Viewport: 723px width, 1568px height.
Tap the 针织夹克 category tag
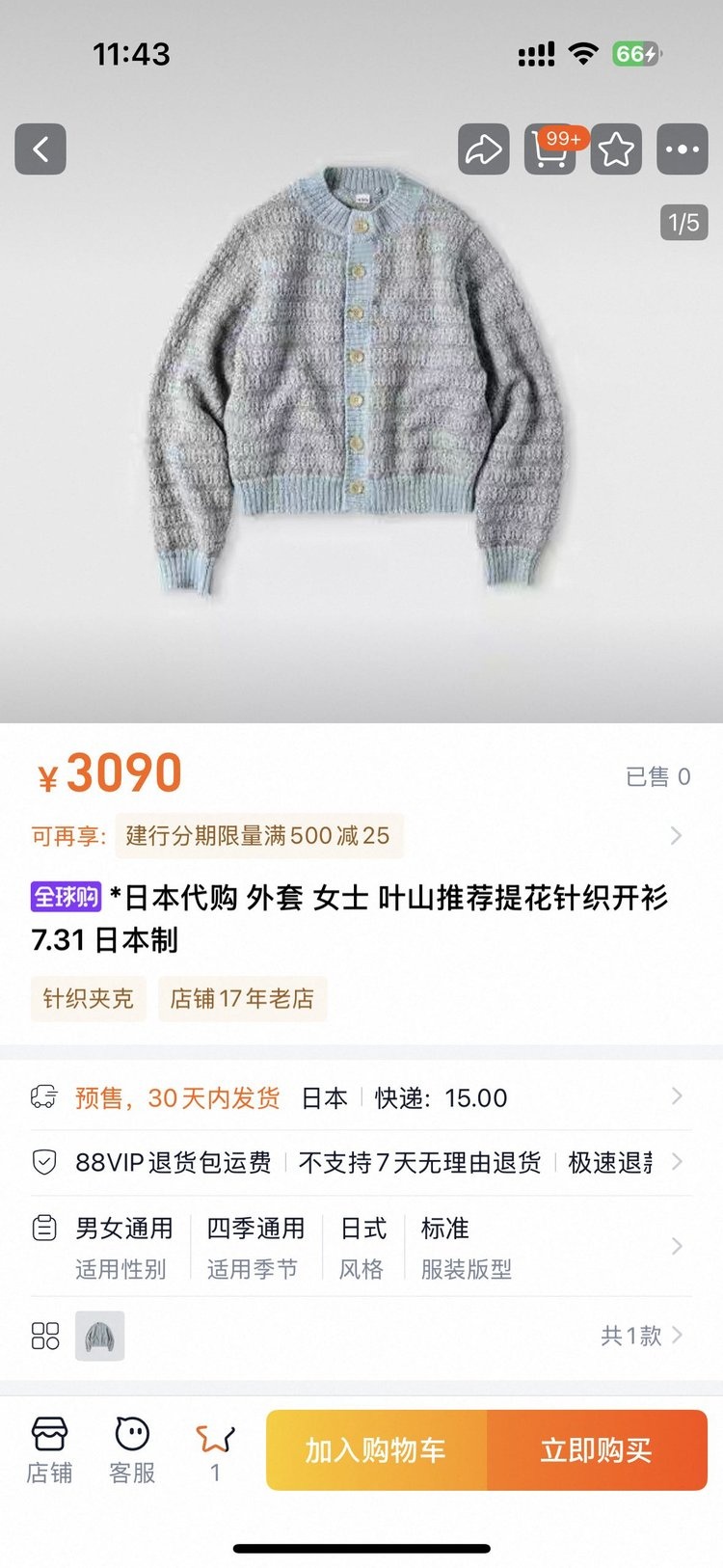point(88,998)
